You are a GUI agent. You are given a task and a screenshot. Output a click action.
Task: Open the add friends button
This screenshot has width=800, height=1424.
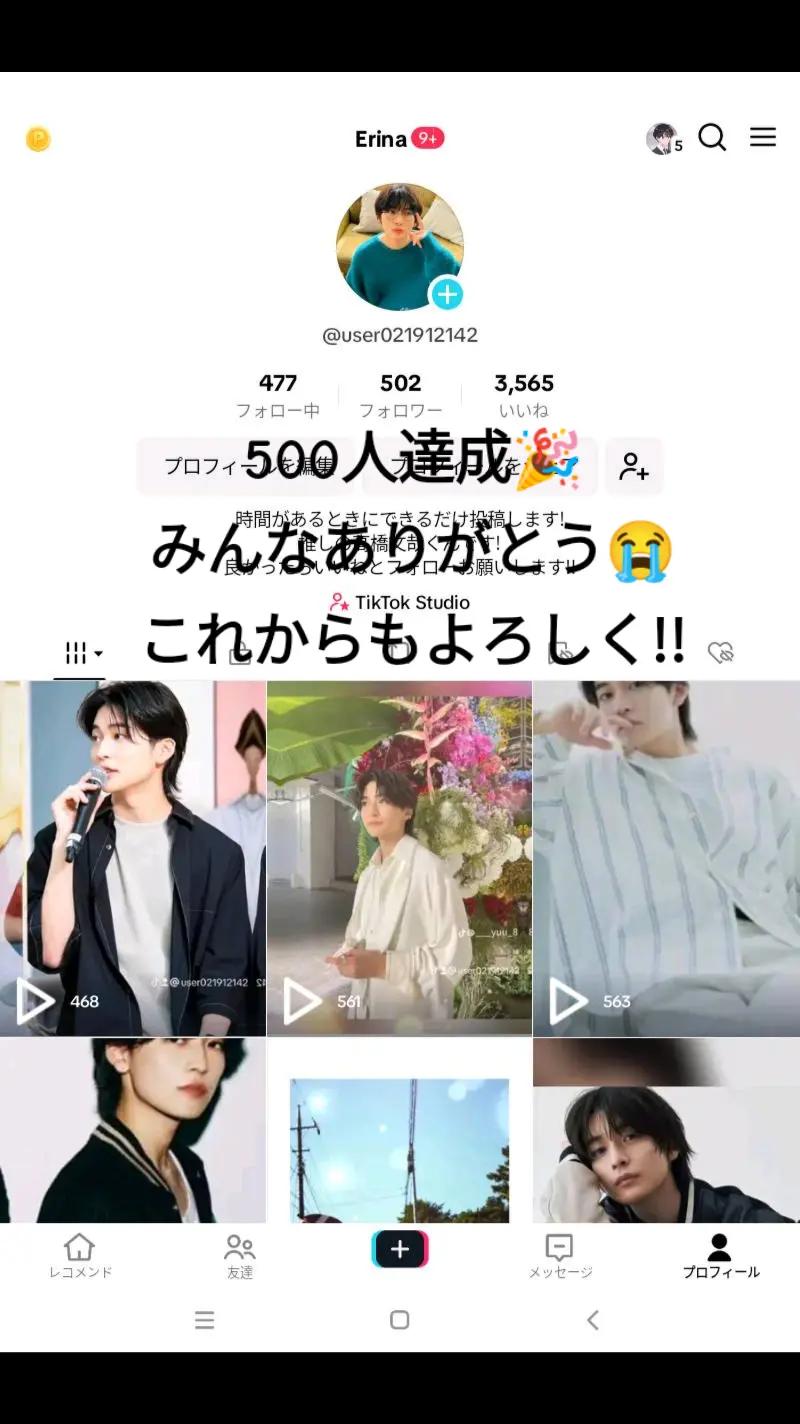pos(633,466)
